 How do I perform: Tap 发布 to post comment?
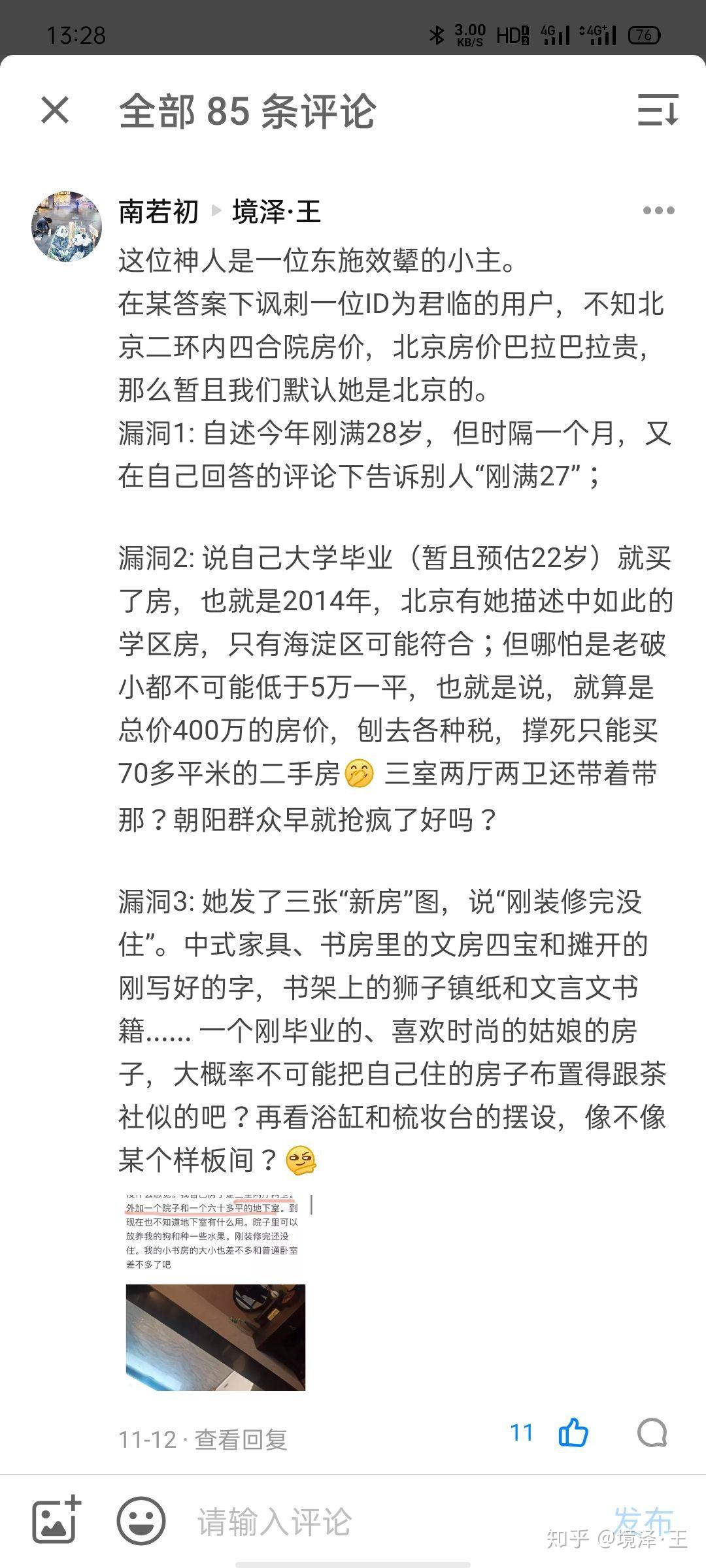click(643, 1520)
